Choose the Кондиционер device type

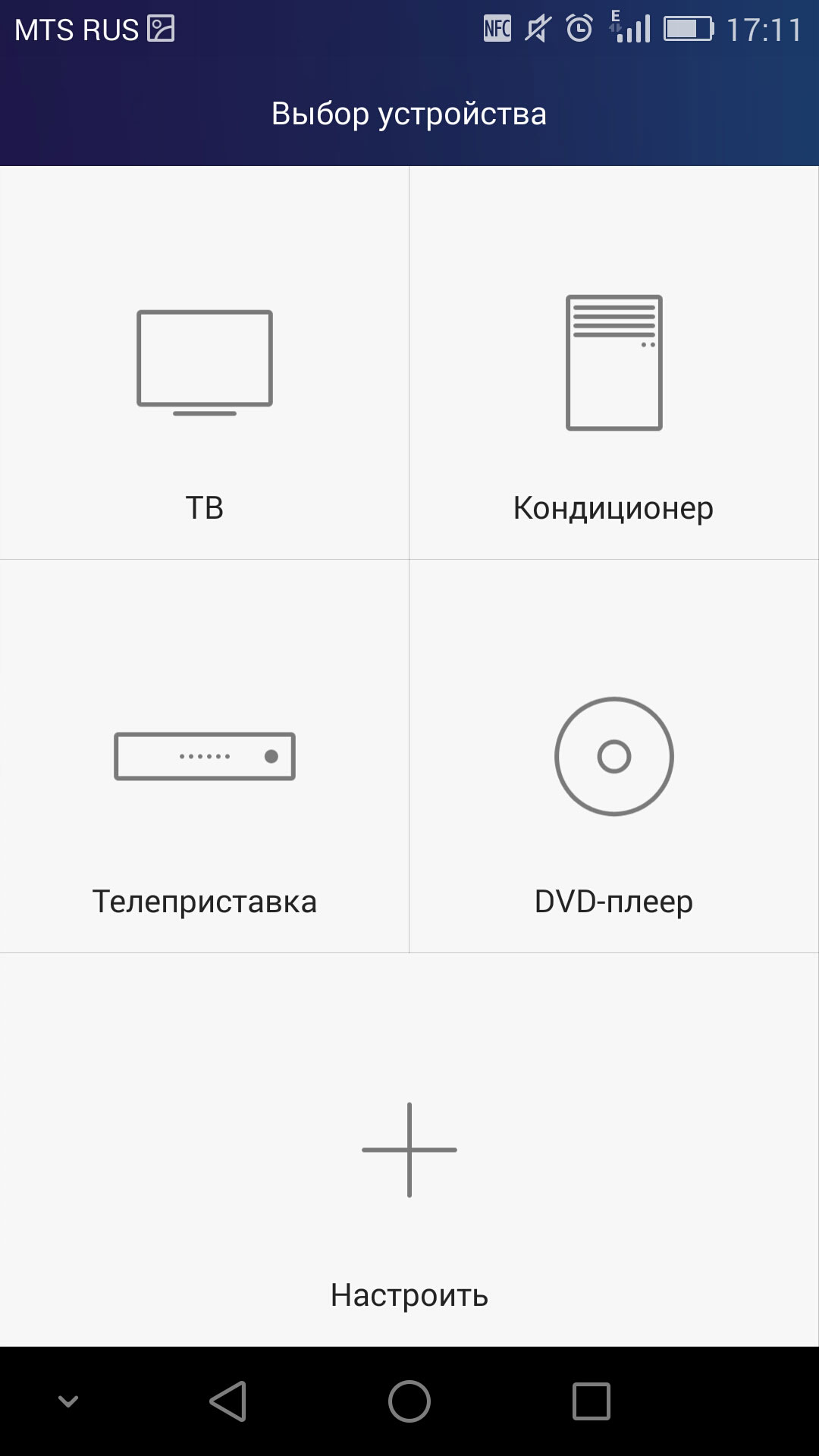614,362
